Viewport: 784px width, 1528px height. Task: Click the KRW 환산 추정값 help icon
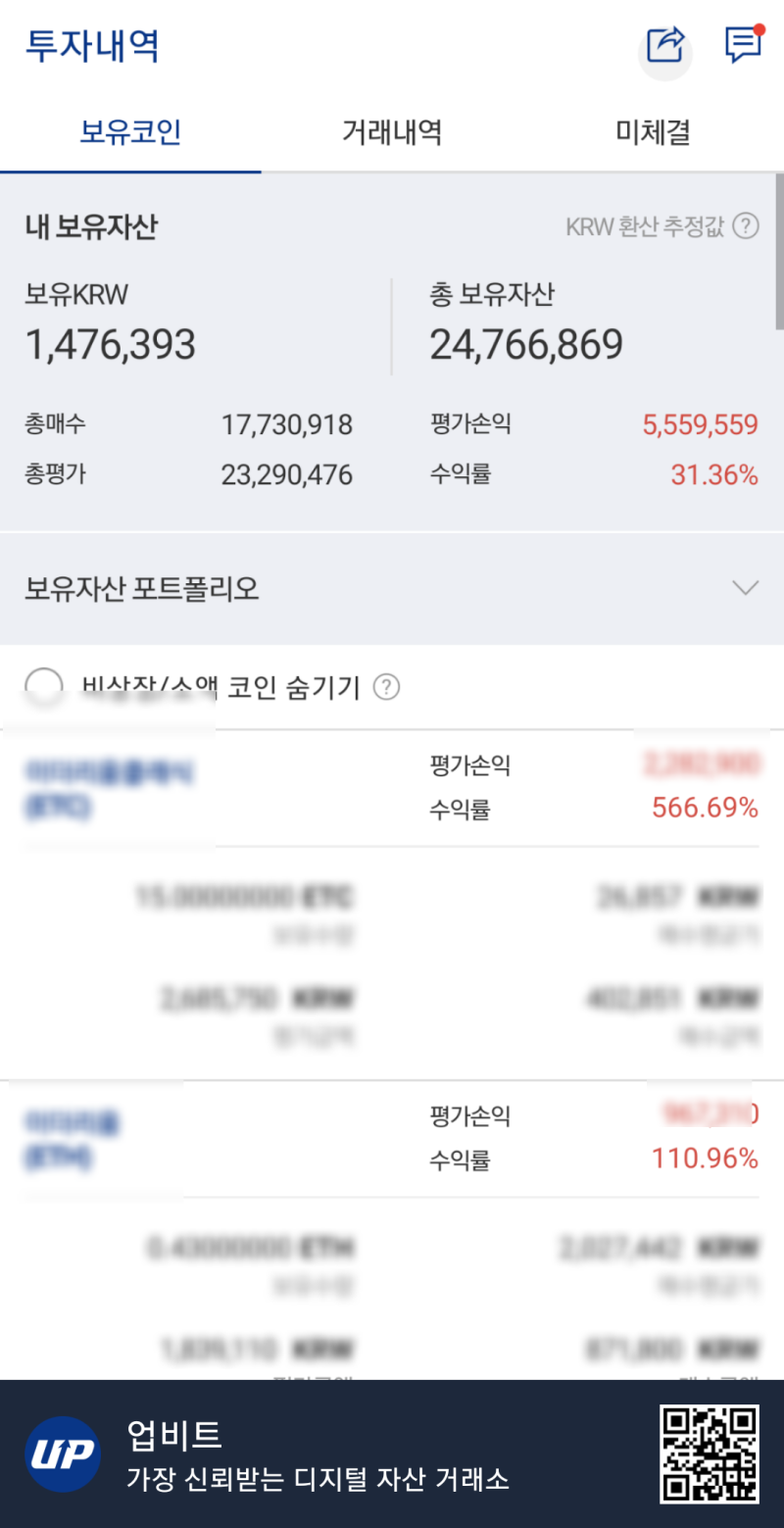[747, 225]
